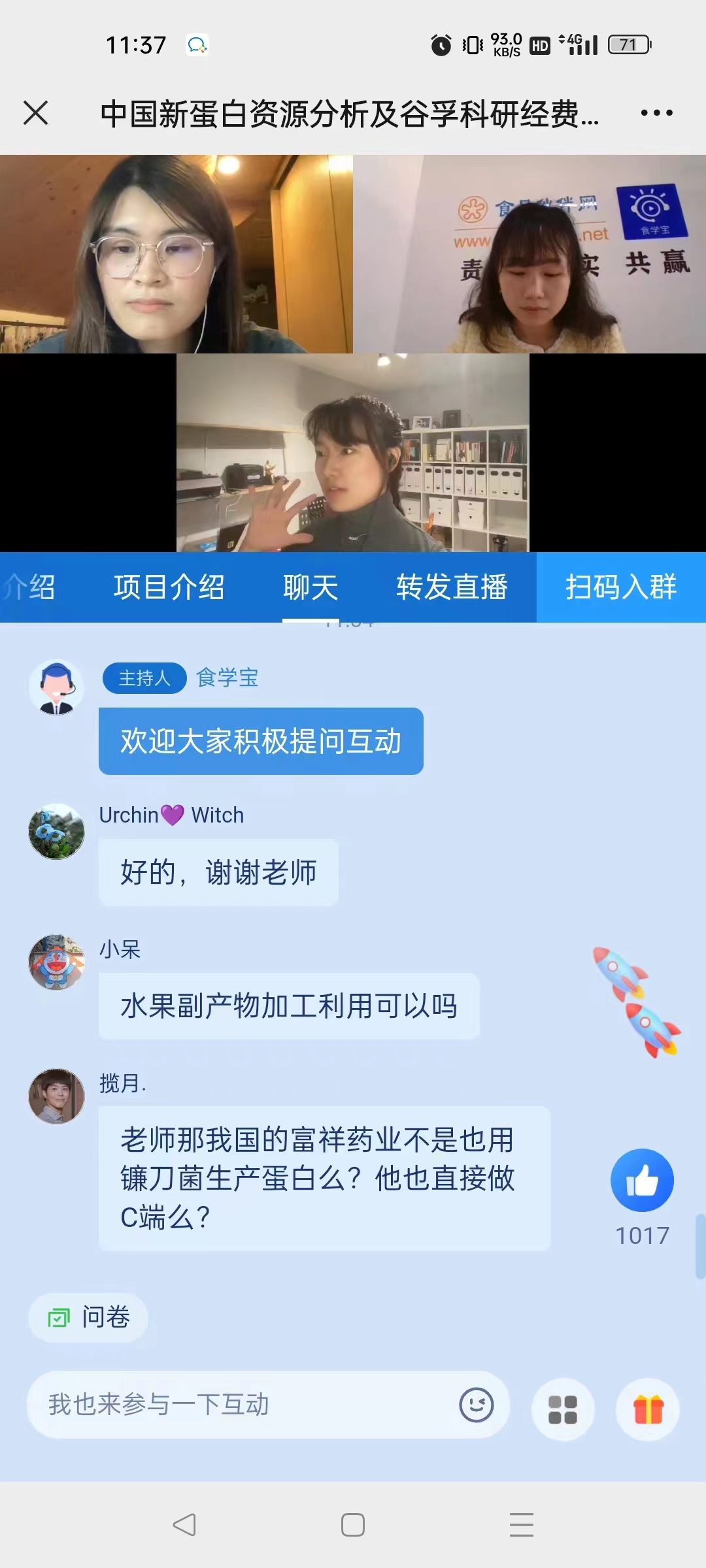Open the three-dot more options menu
This screenshot has width=706, height=1568.
656,113
